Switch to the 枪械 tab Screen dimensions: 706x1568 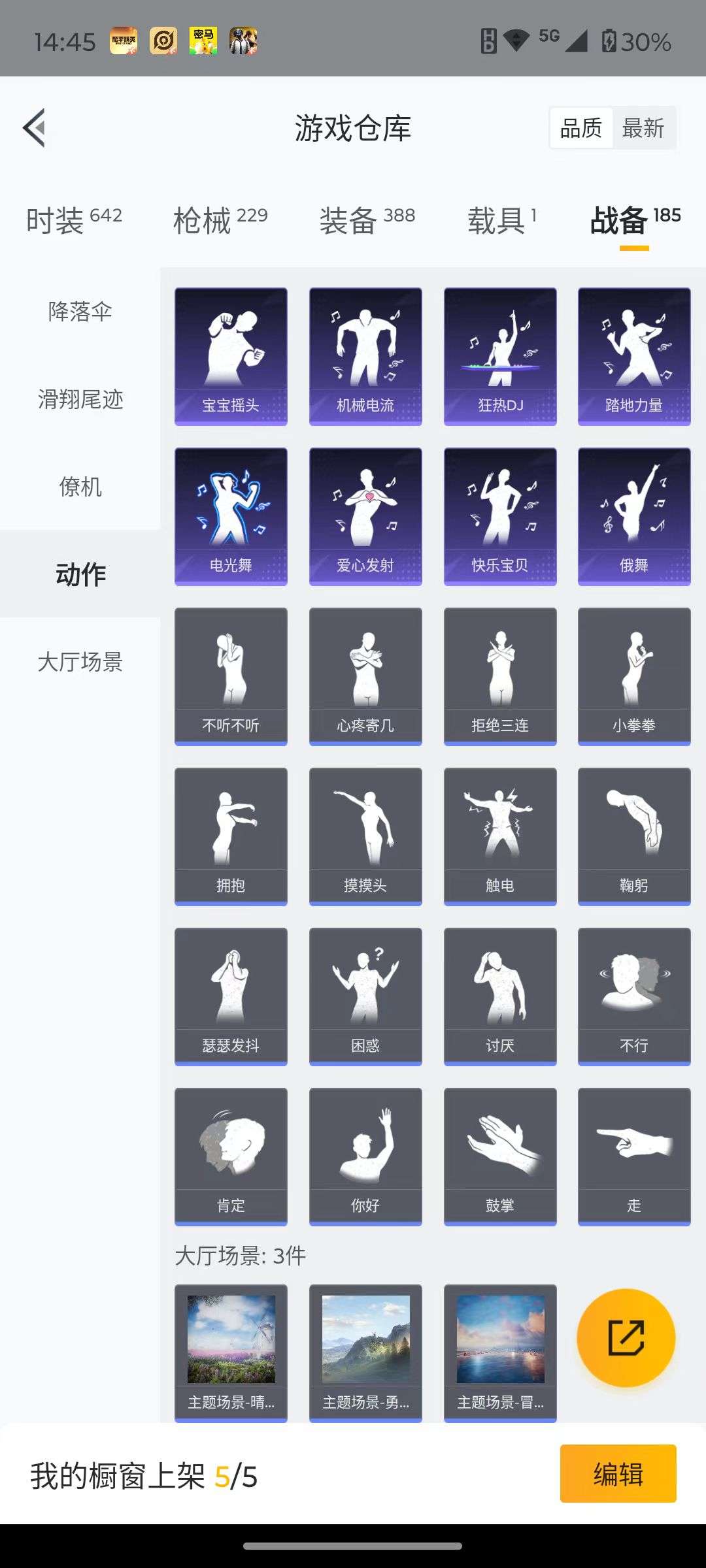tap(220, 220)
